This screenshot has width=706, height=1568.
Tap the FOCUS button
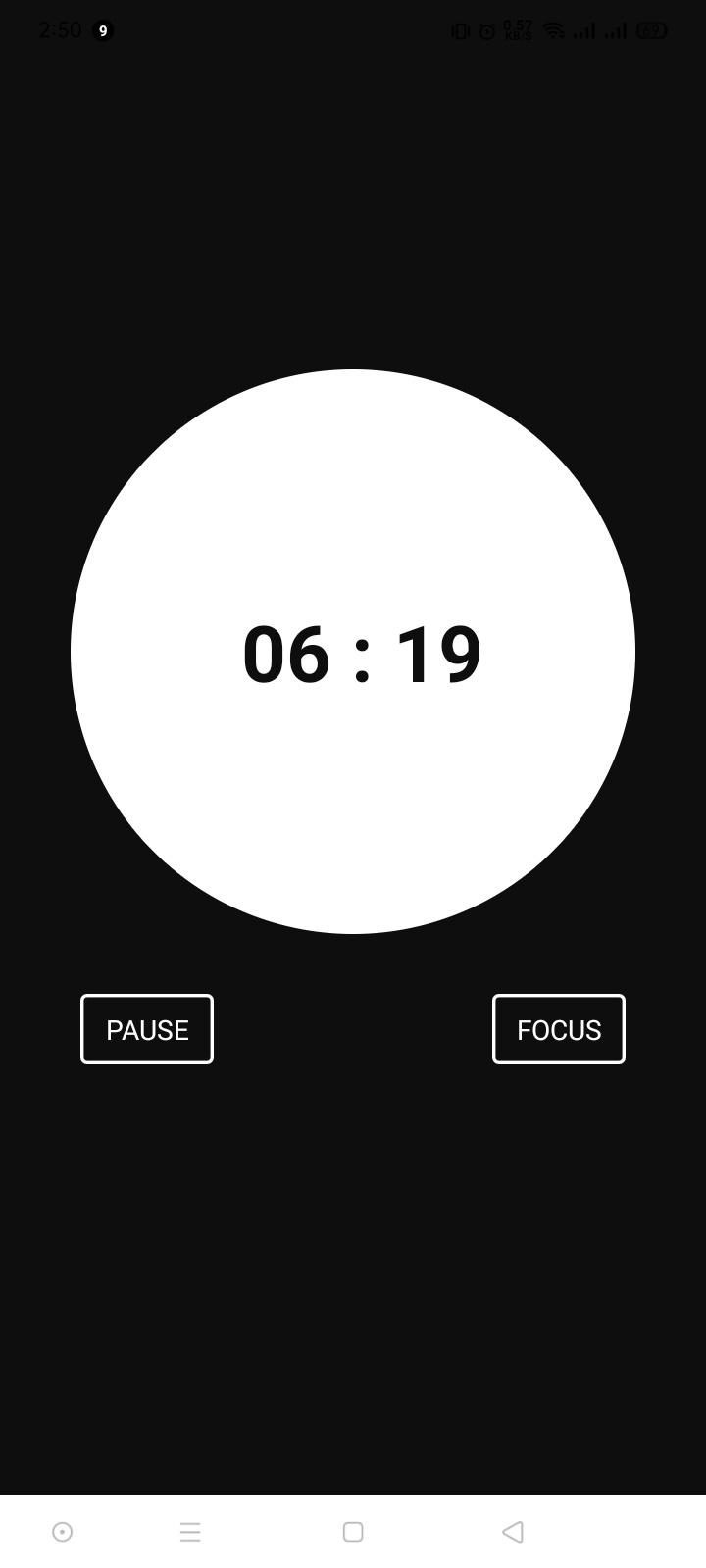pyautogui.click(x=559, y=1029)
